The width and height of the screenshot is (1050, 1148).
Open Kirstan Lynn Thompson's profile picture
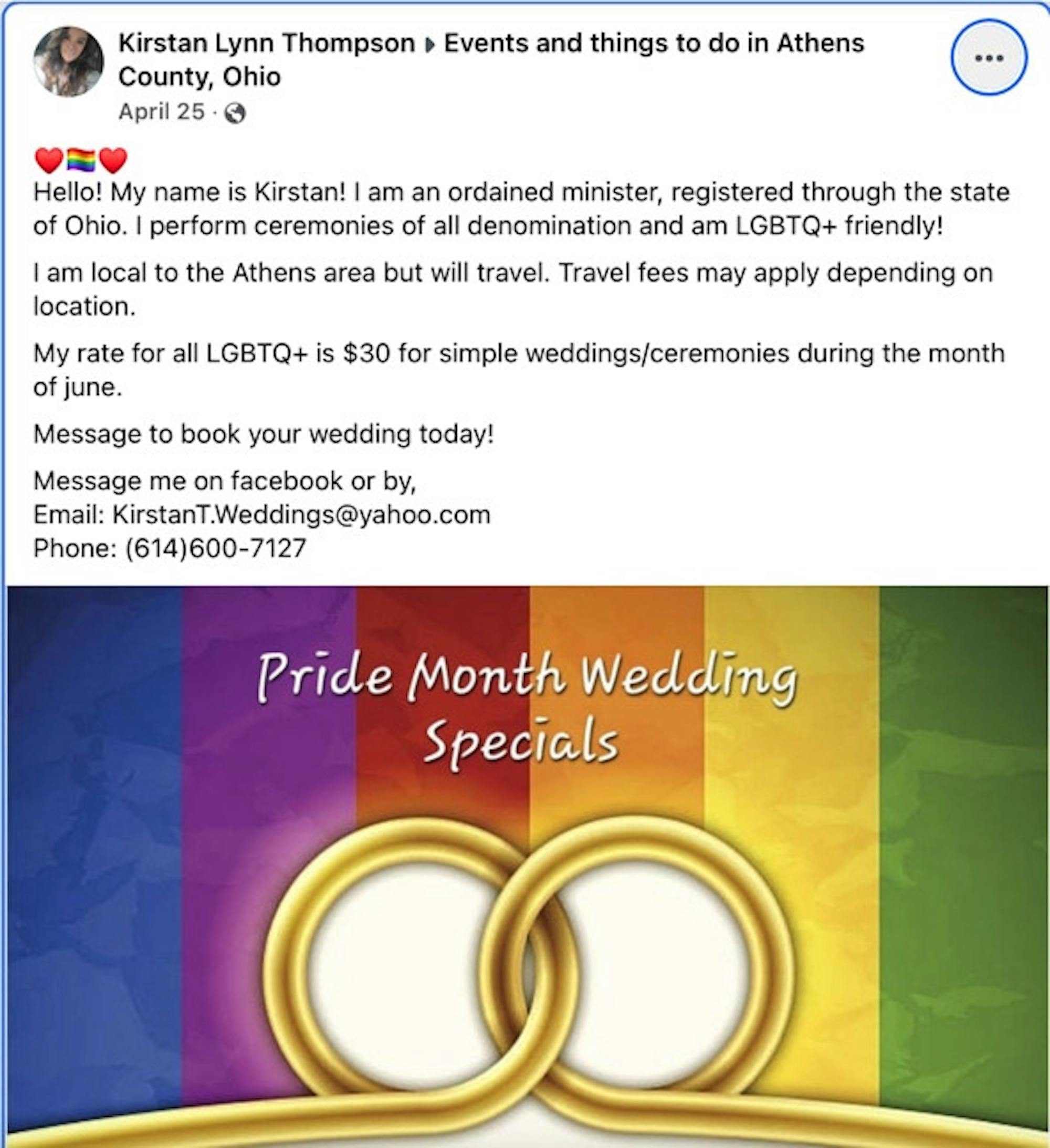[68, 61]
